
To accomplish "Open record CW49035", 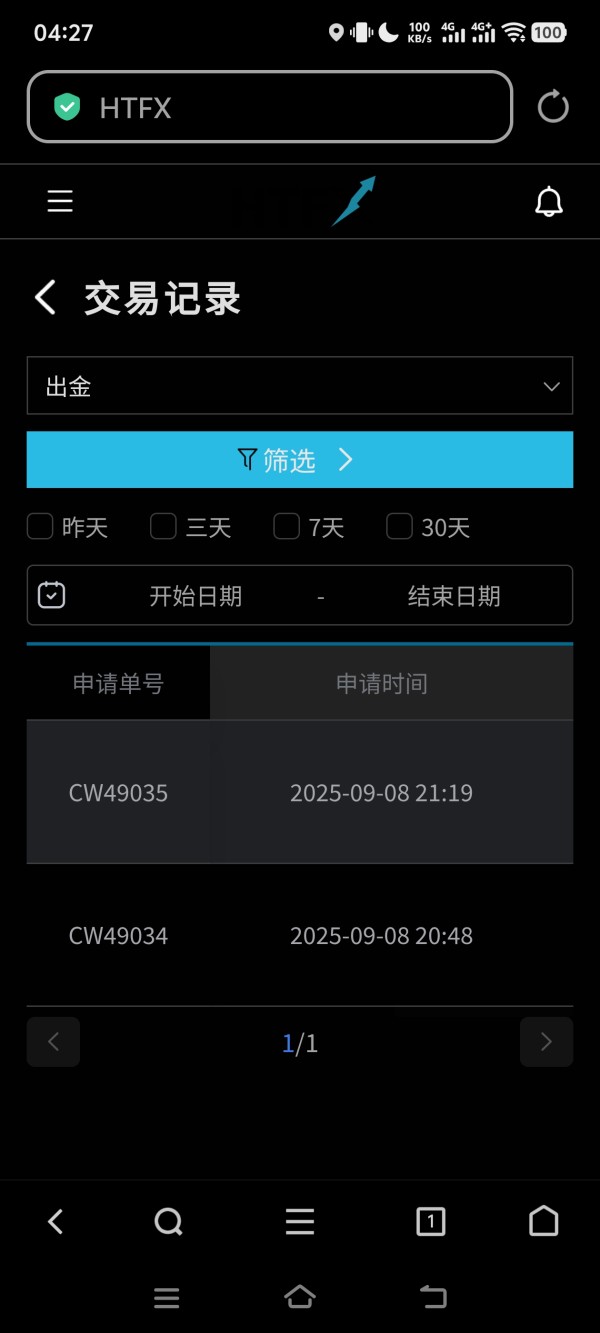I will pyautogui.click(x=300, y=792).
